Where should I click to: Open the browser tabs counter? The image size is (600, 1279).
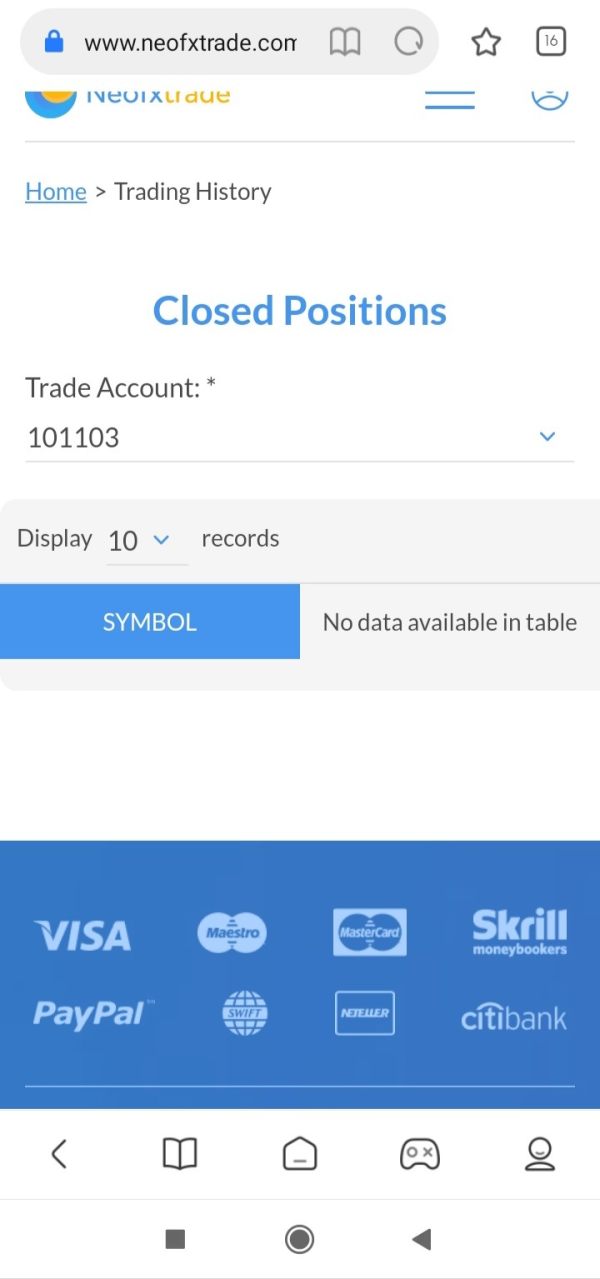tap(551, 42)
